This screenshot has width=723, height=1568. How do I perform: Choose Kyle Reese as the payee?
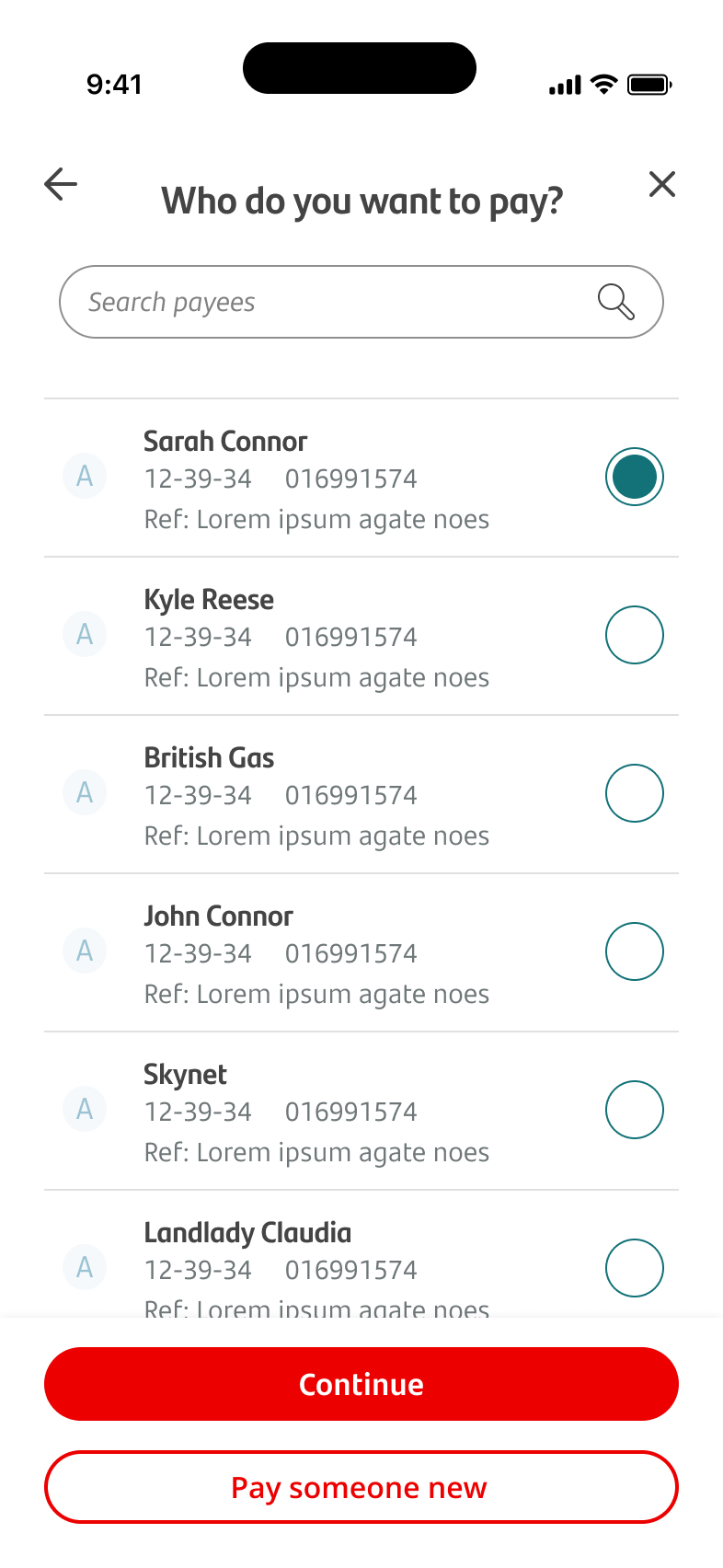634,635
